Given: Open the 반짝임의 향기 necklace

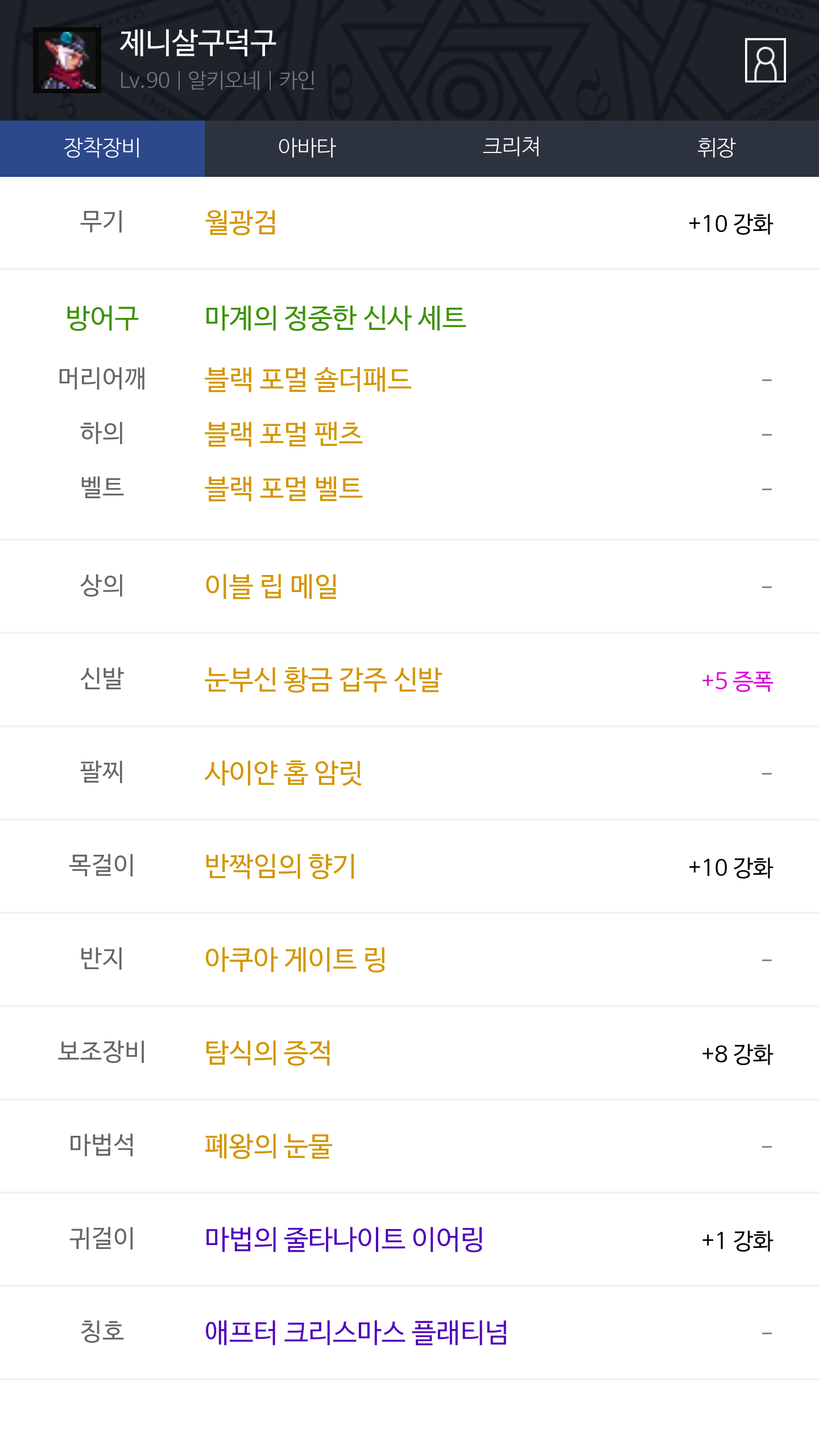Looking at the screenshot, I should pos(280,866).
